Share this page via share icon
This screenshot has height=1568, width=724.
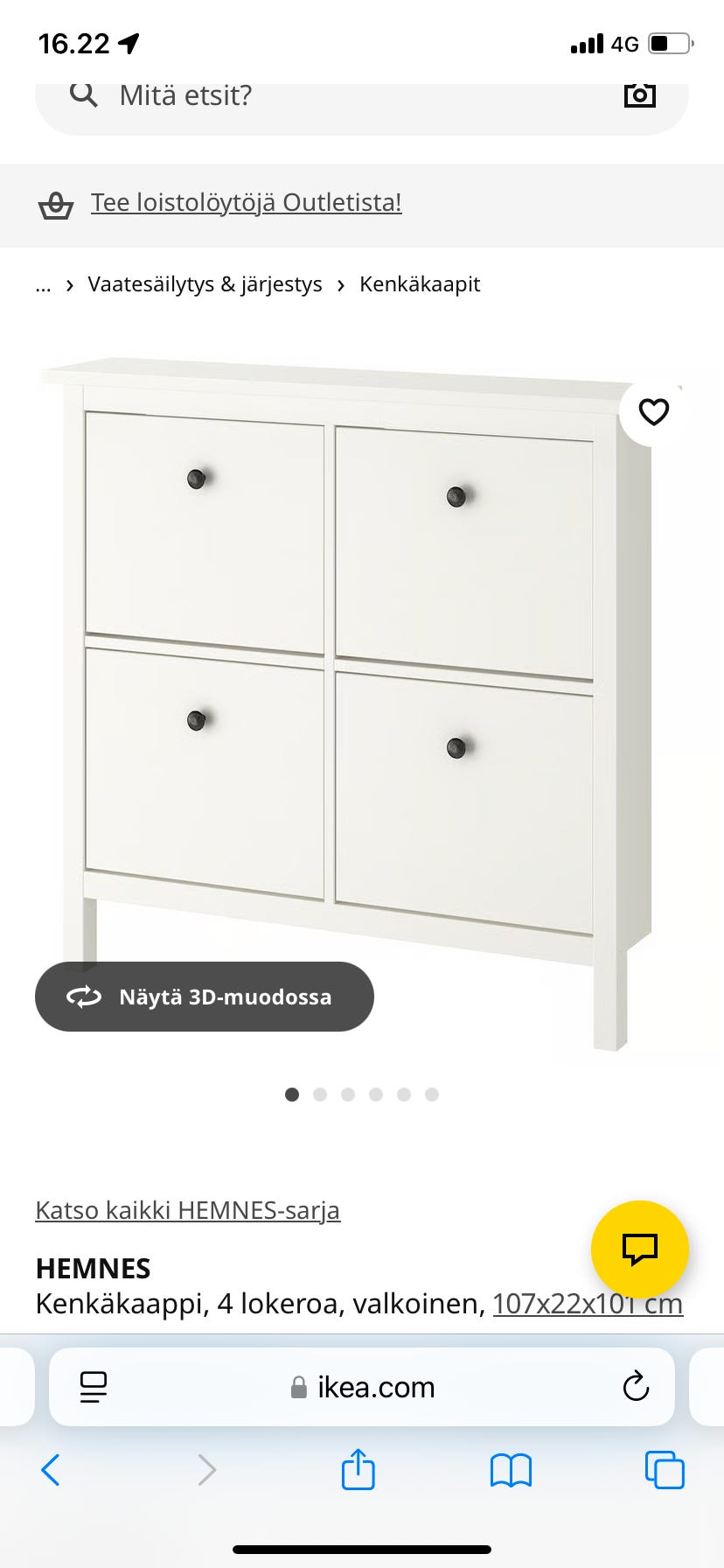coord(358,1469)
